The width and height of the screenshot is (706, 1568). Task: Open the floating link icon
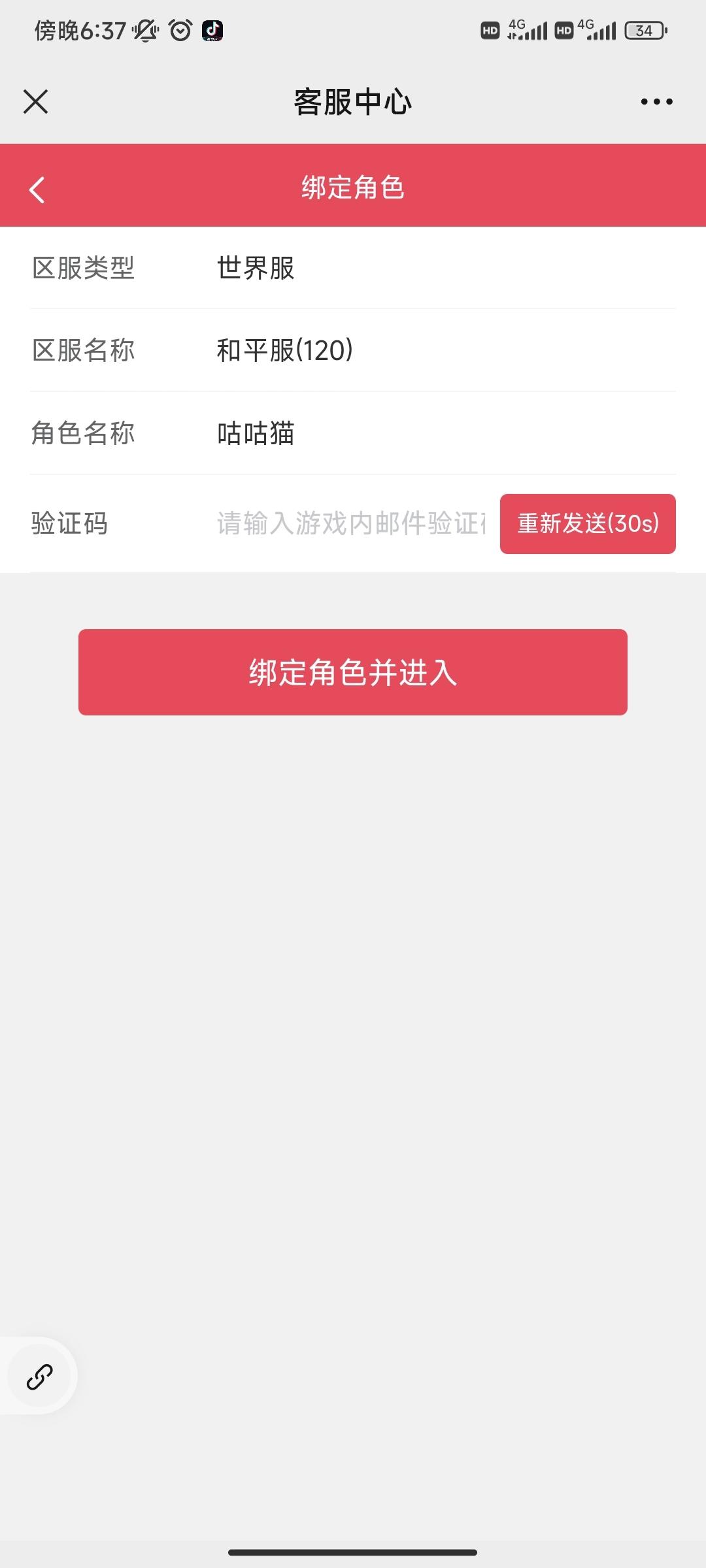39,1376
